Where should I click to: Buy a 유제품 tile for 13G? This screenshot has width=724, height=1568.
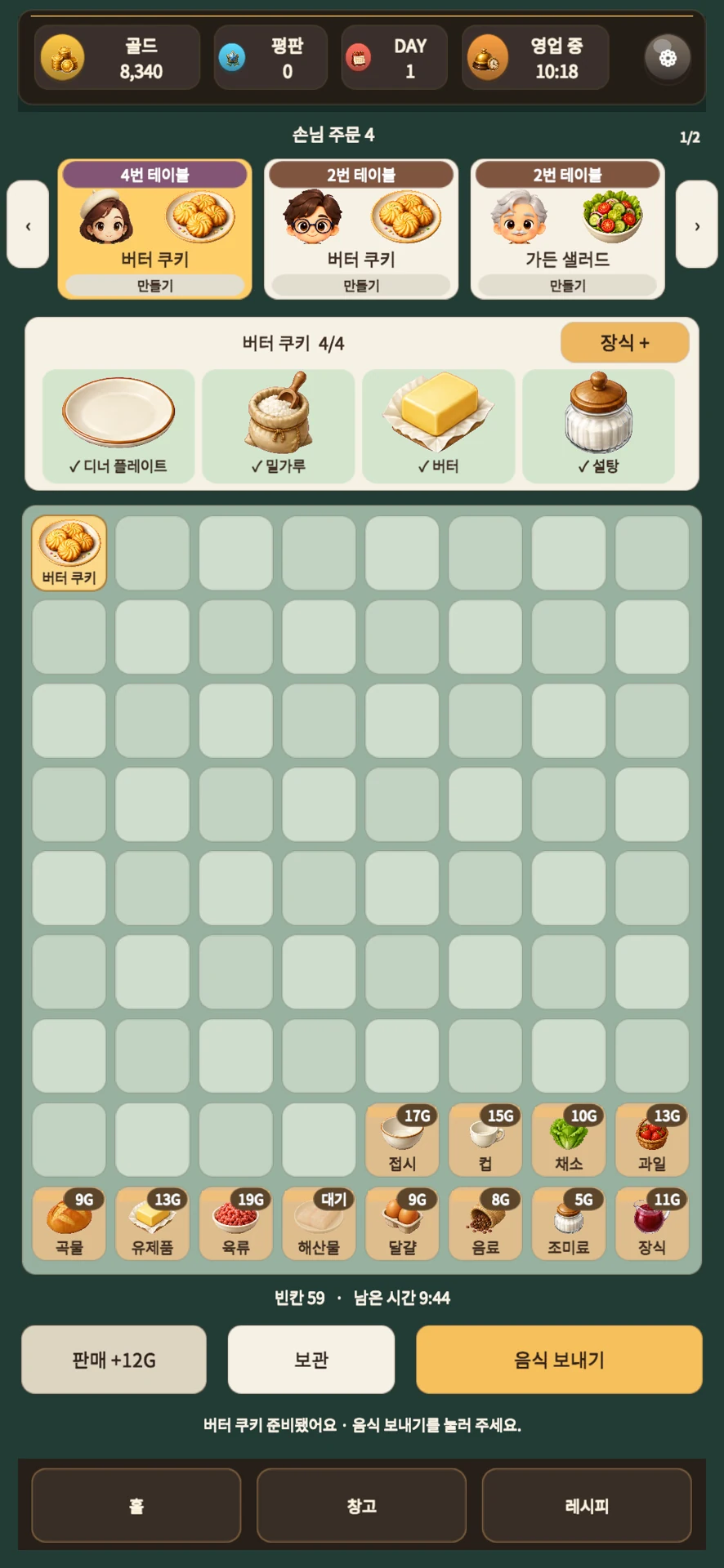[x=153, y=1223]
